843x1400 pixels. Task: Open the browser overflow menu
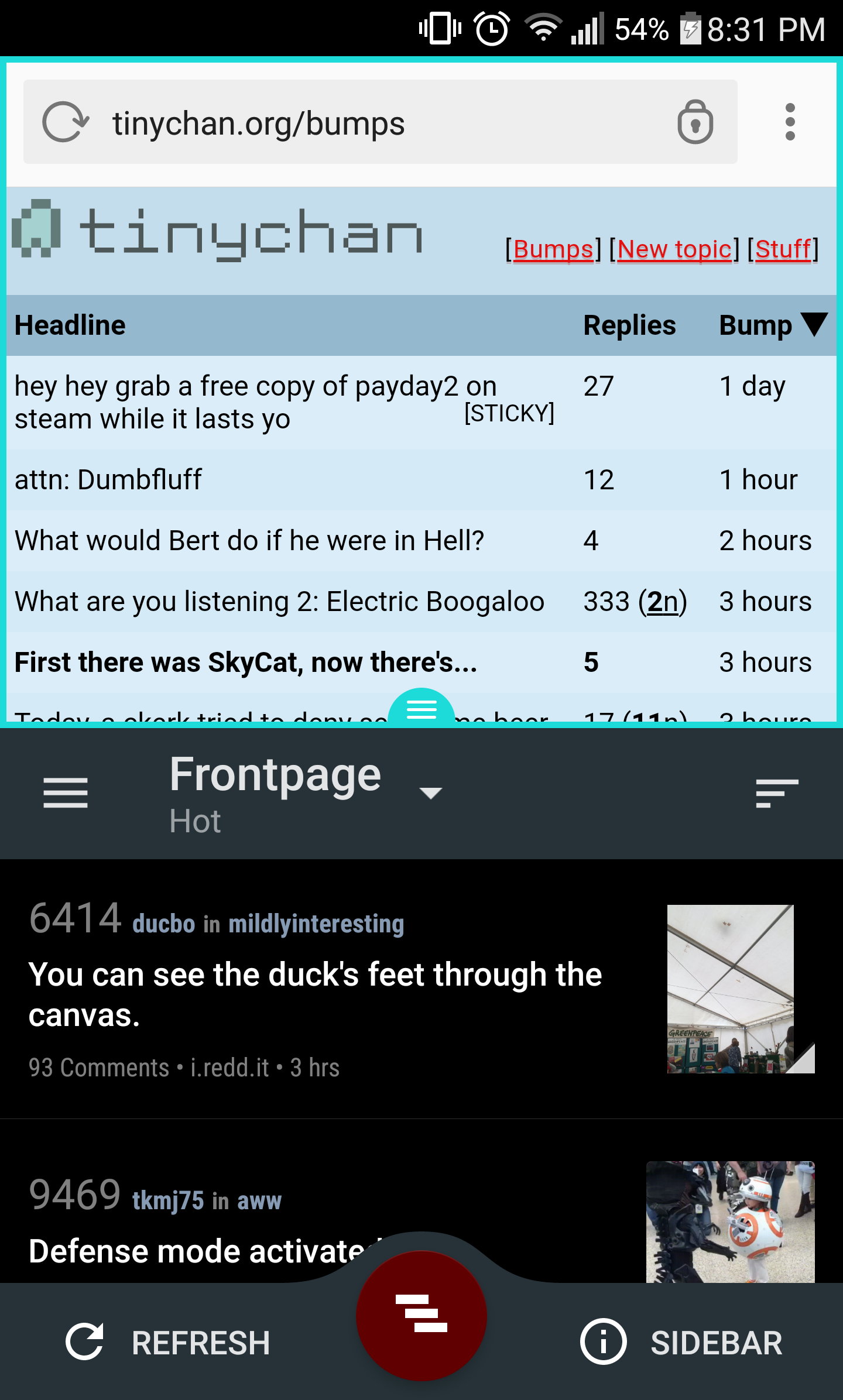[790, 122]
